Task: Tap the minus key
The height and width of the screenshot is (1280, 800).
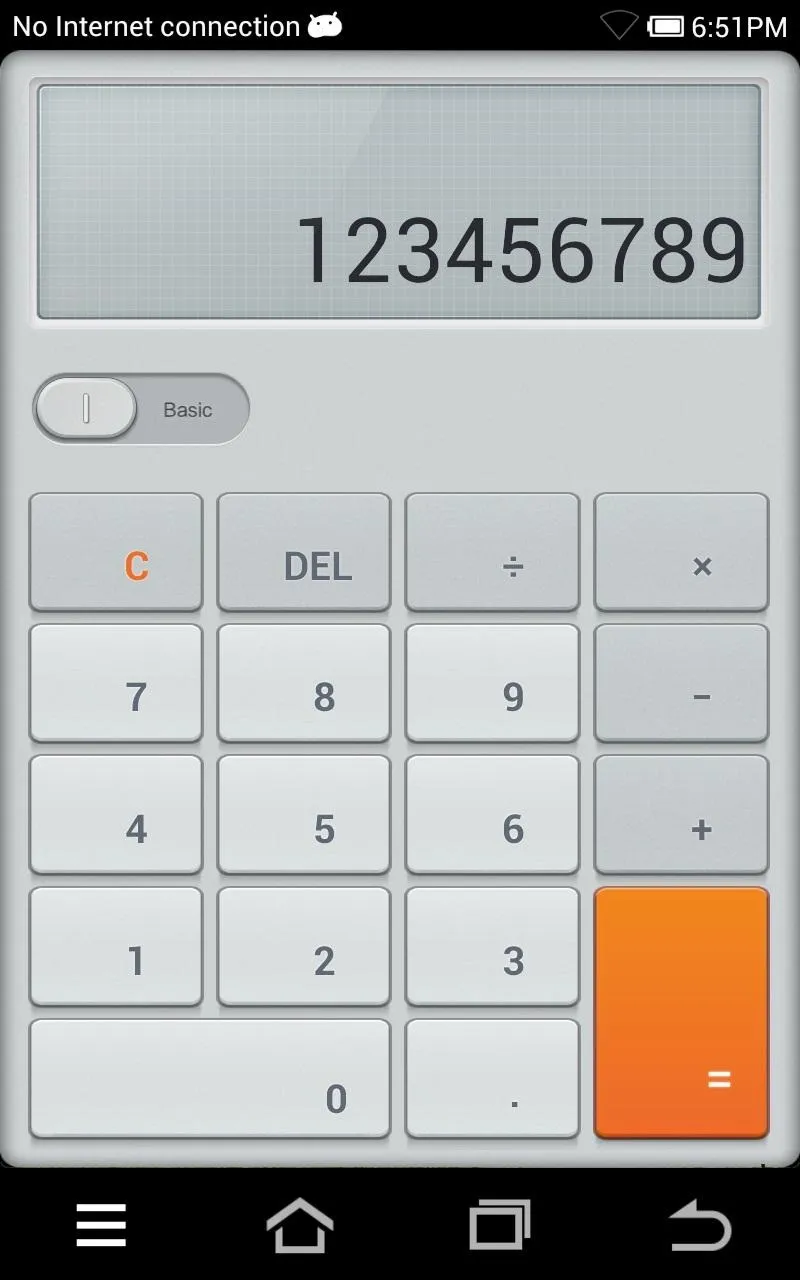Action: pyautogui.click(x=681, y=683)
